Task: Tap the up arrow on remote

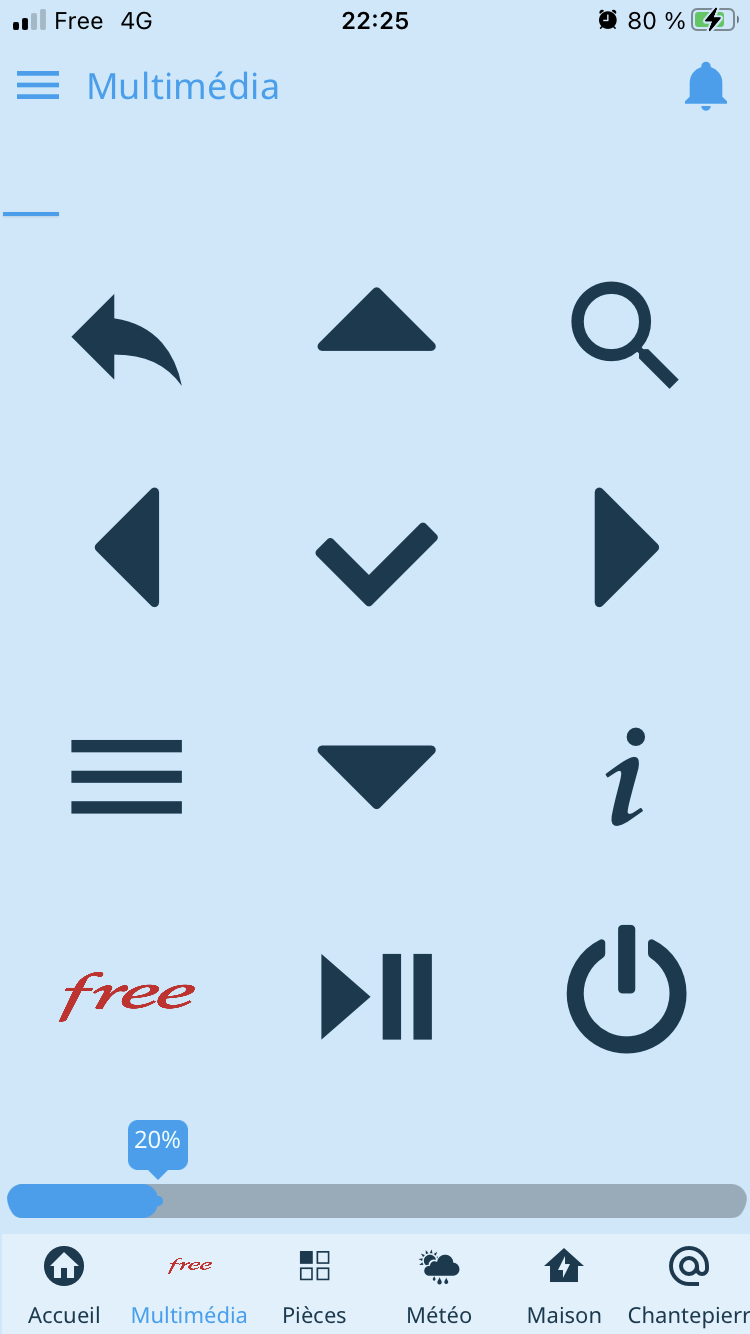Action: [376, 322]
